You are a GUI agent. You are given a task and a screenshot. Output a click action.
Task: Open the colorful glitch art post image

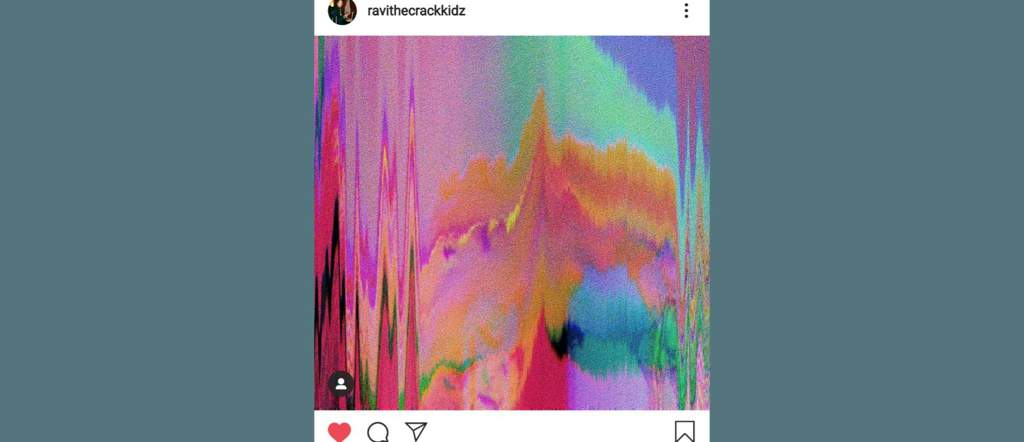point(512,222)
